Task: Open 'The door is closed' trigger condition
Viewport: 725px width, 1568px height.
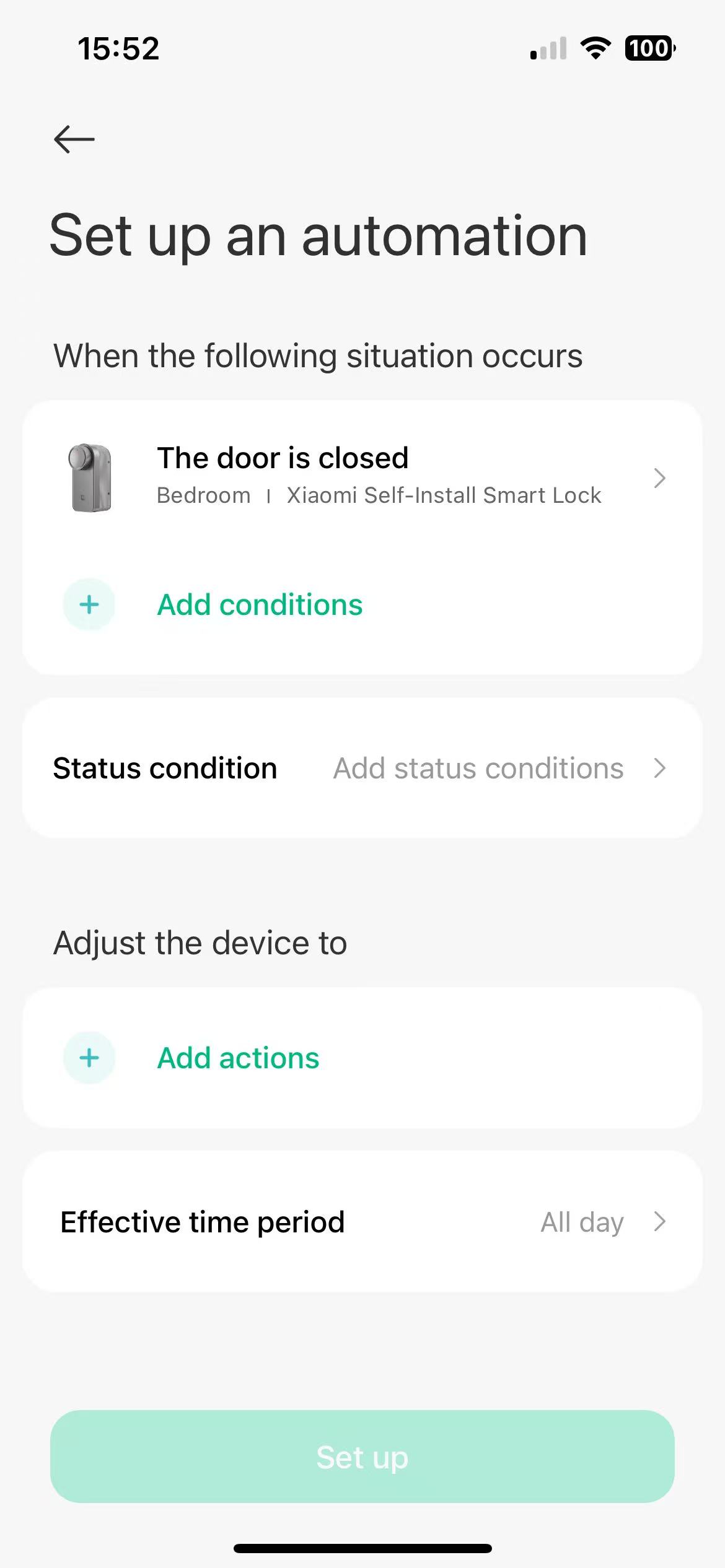Action: pos(362,477)
